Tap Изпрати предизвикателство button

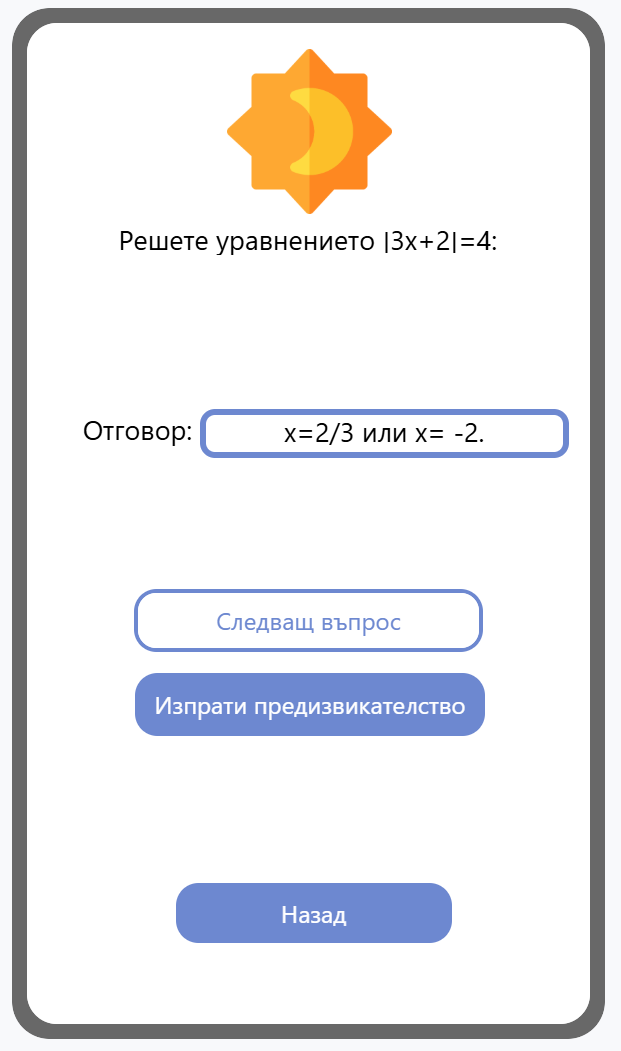(310, 704)
